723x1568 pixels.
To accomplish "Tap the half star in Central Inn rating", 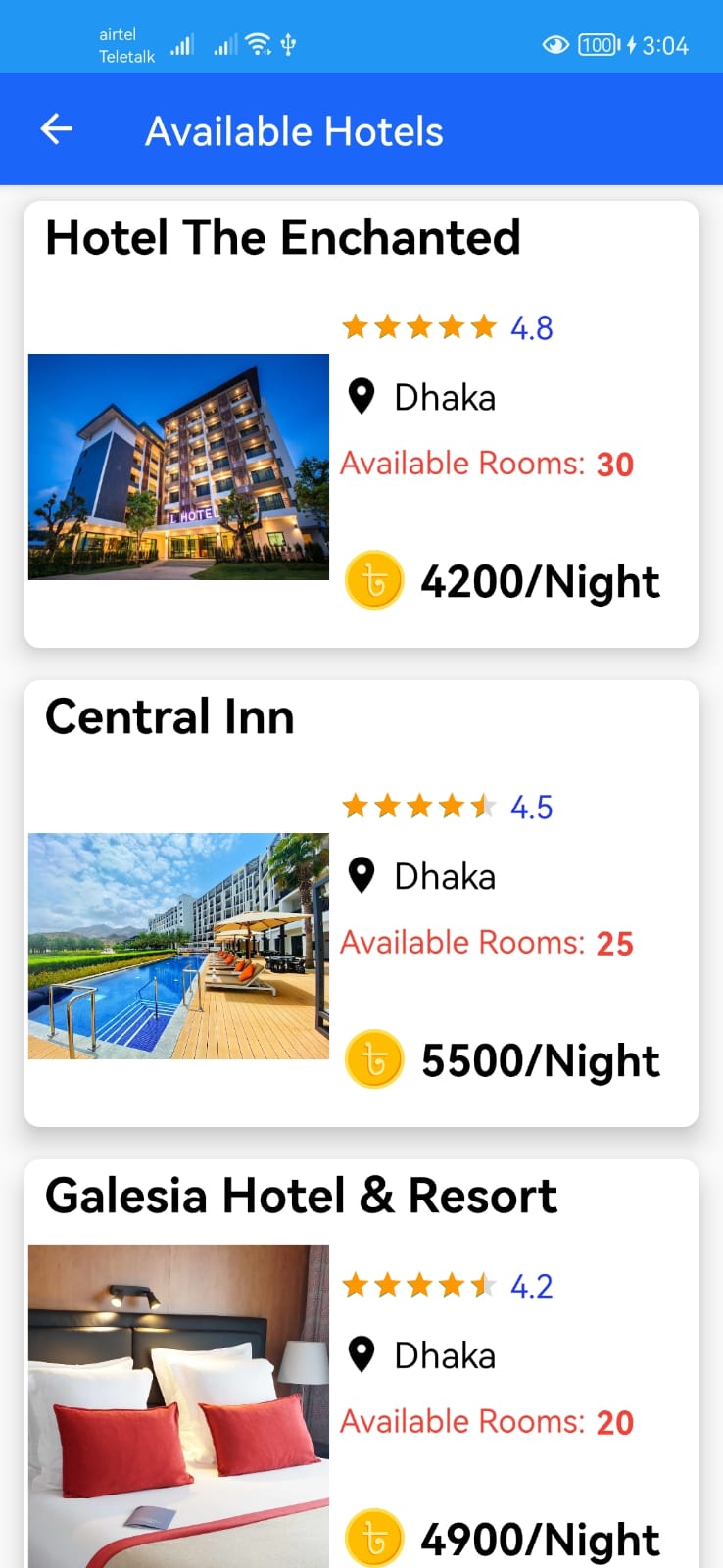I will [483, 806].
